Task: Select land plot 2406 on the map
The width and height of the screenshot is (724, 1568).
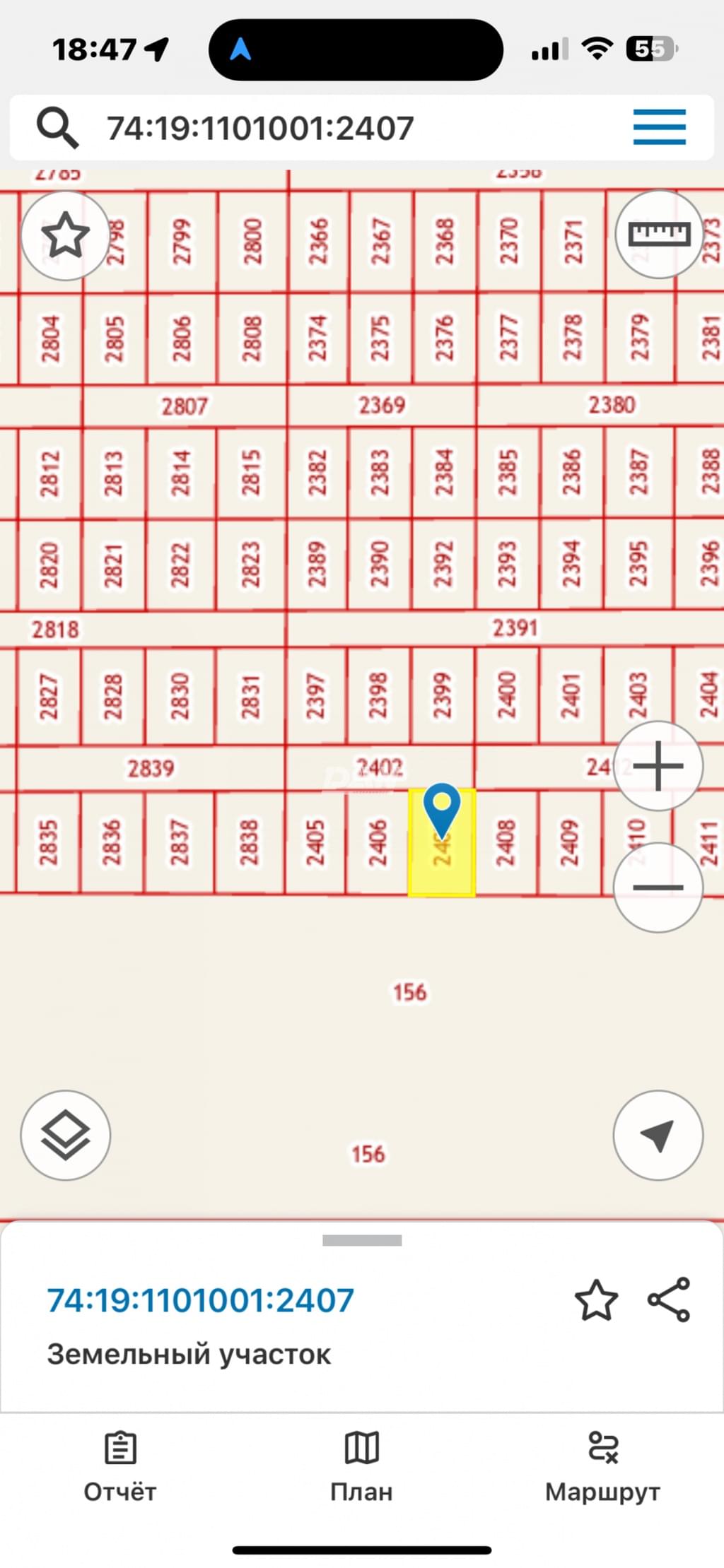Action: [x=378, y=842]
